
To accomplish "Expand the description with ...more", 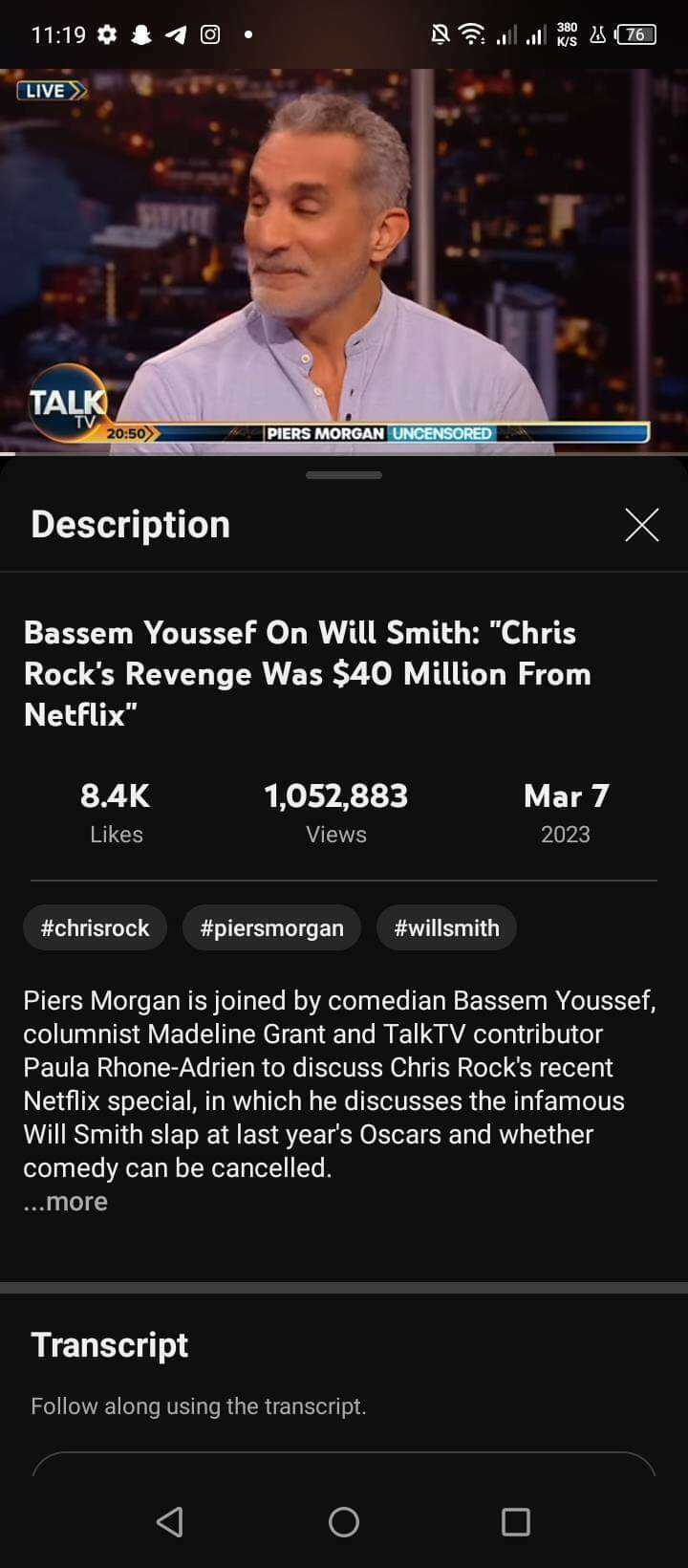I will [66, 1202].
